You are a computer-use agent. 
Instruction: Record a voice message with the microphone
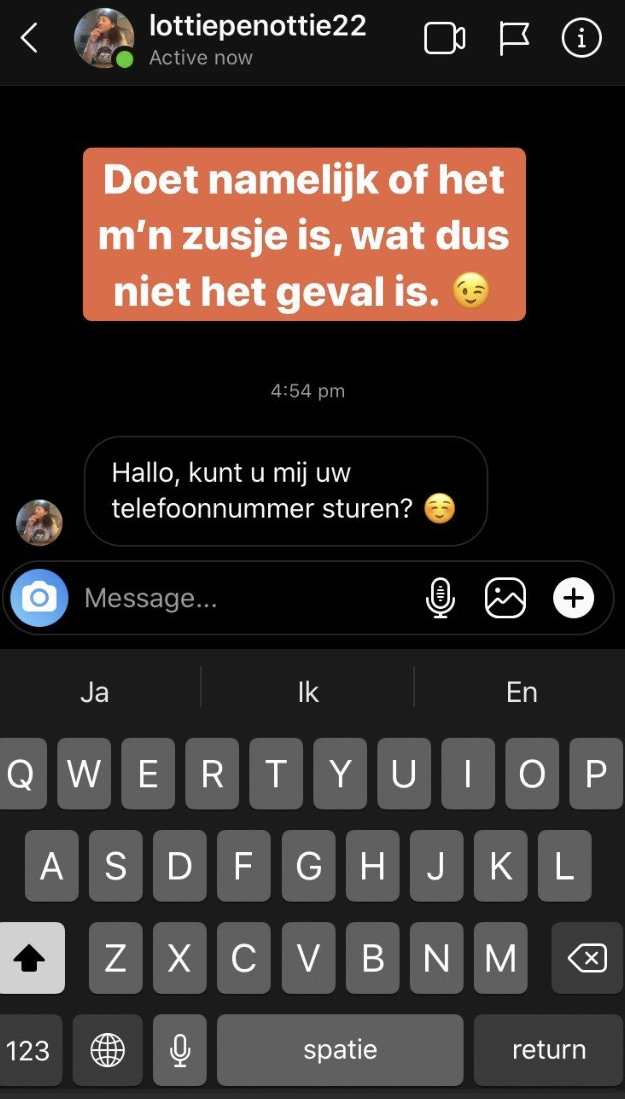[x=440, y=598]
